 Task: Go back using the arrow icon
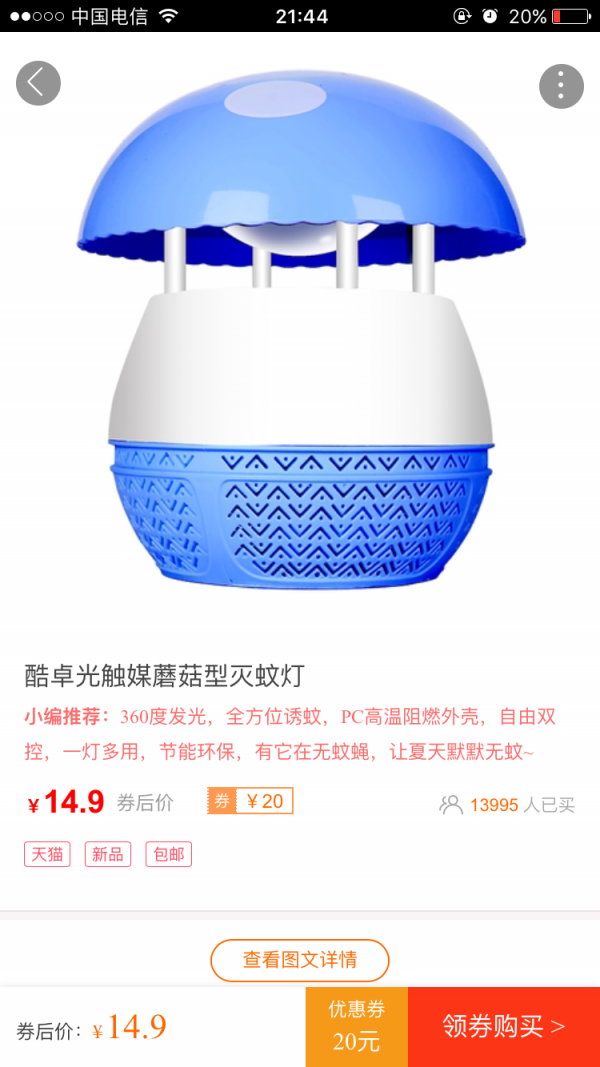point(38,84)
